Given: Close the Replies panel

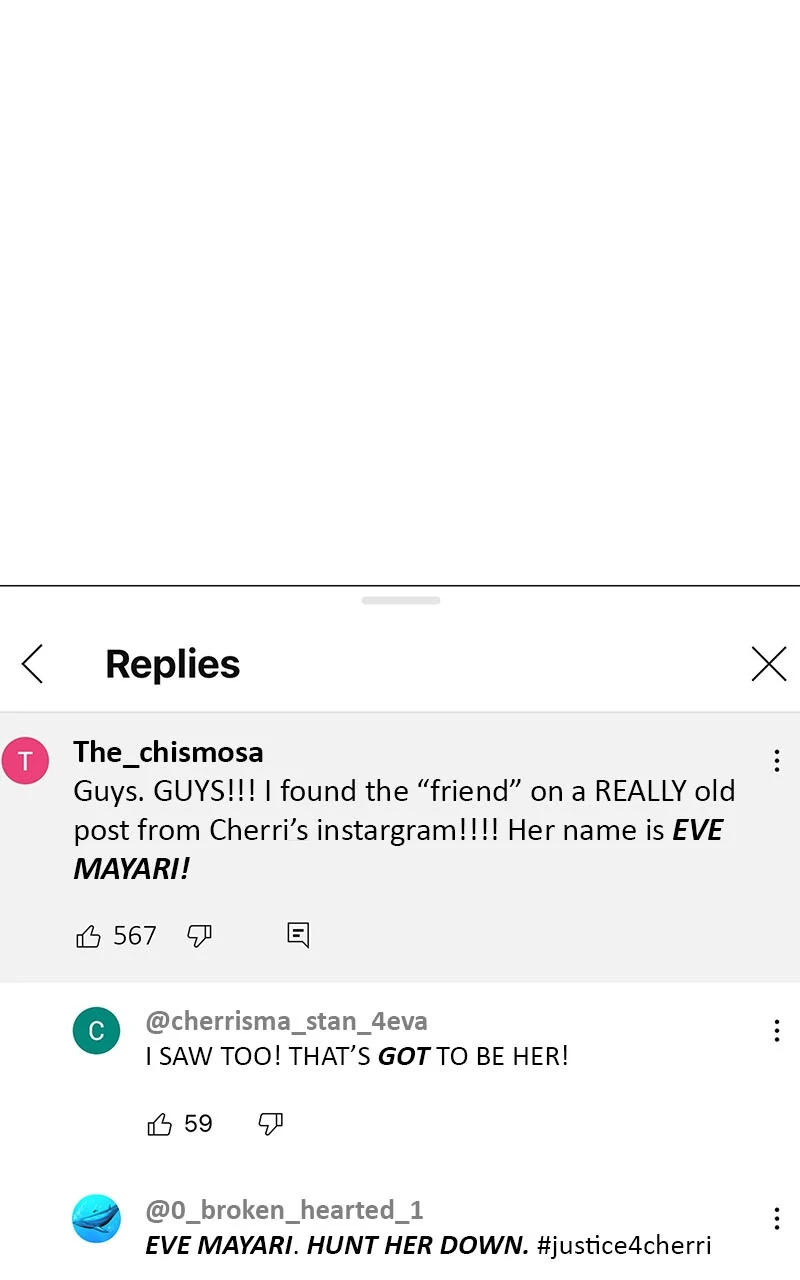Looking at the screenshot, I should tap(768, 664).
